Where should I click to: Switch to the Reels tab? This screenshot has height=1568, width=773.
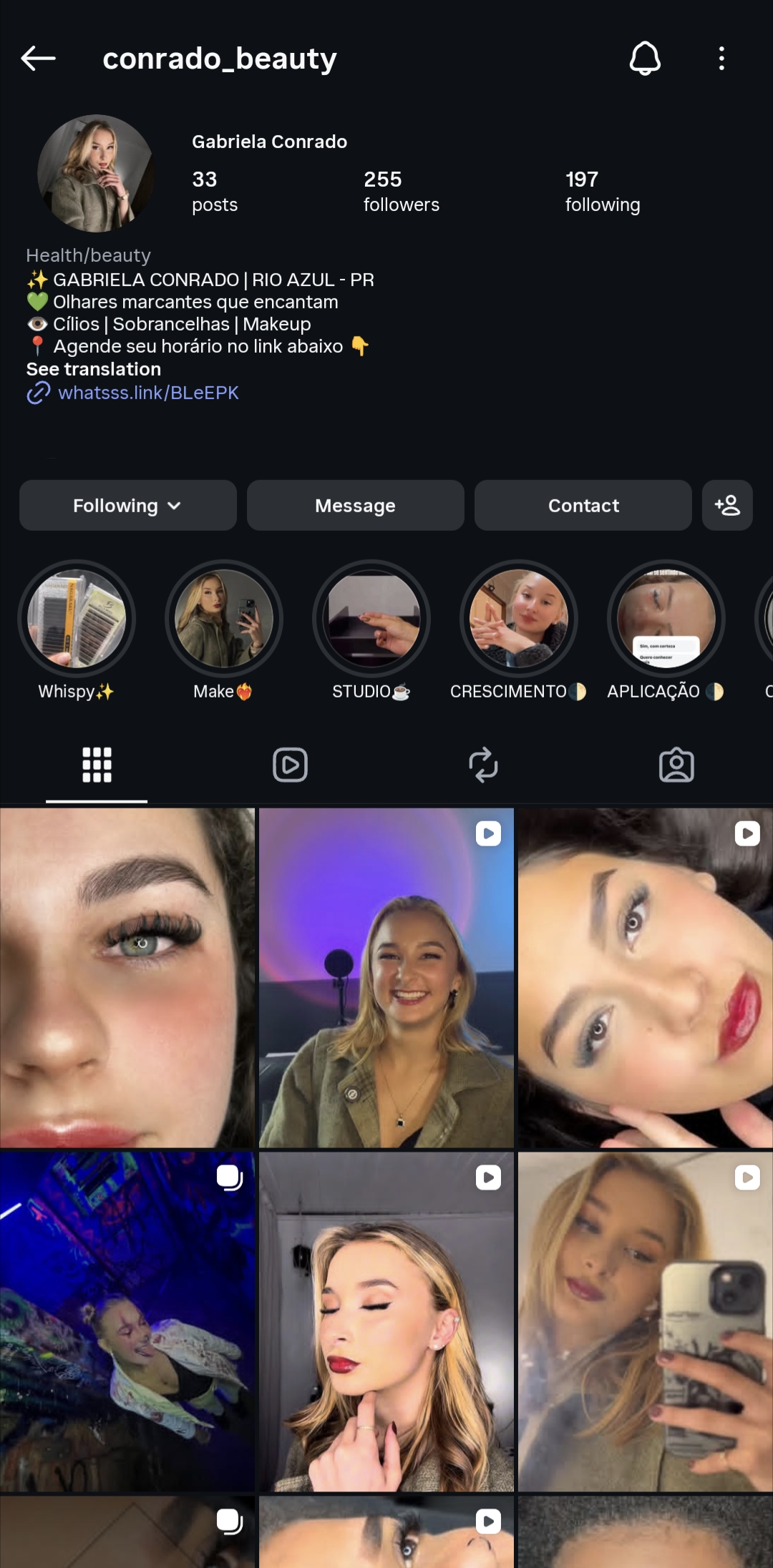click(x=290, y=765)
